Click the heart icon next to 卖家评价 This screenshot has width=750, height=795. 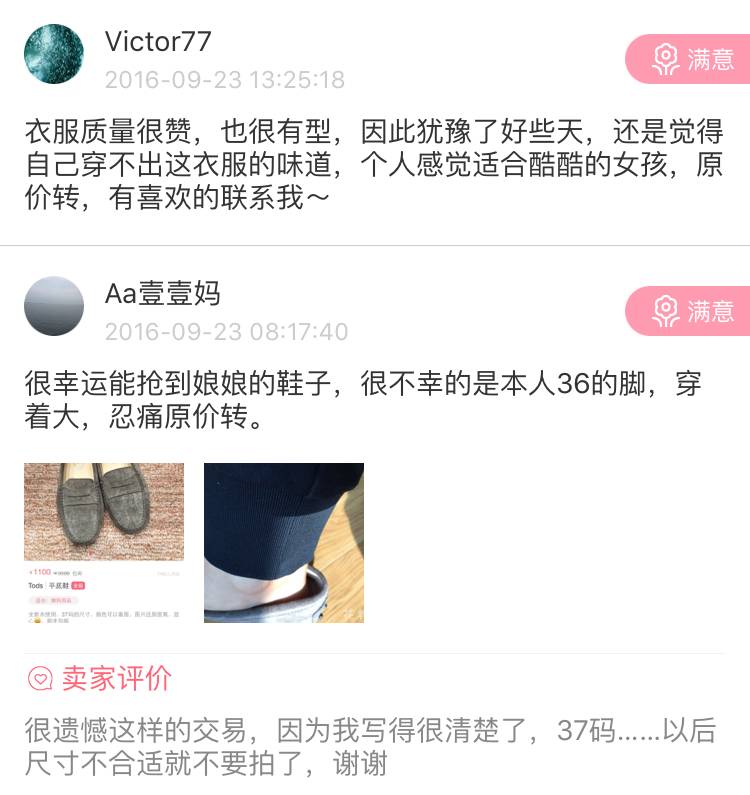[x=39, y=677]
